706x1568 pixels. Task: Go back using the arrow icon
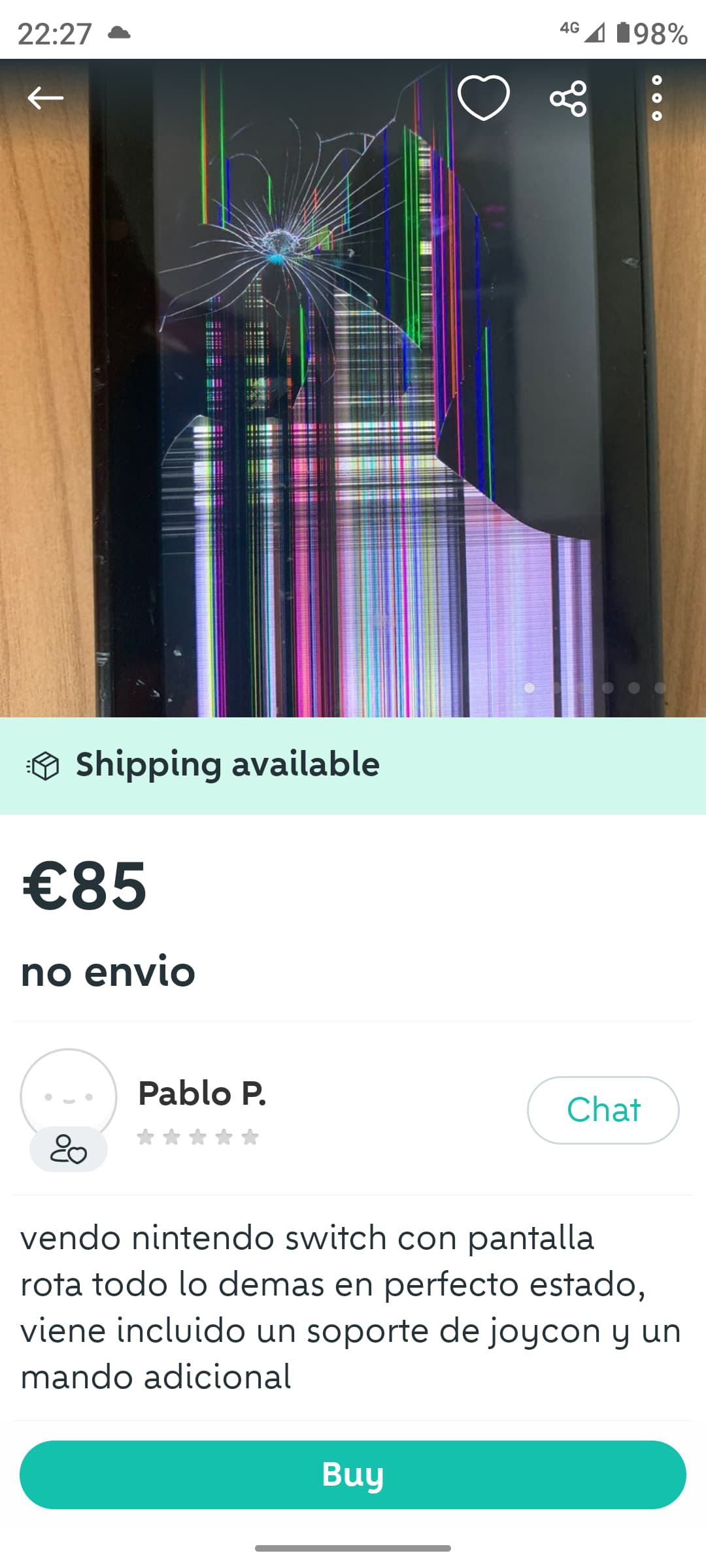pyautogui.click(x=45, y=98)
